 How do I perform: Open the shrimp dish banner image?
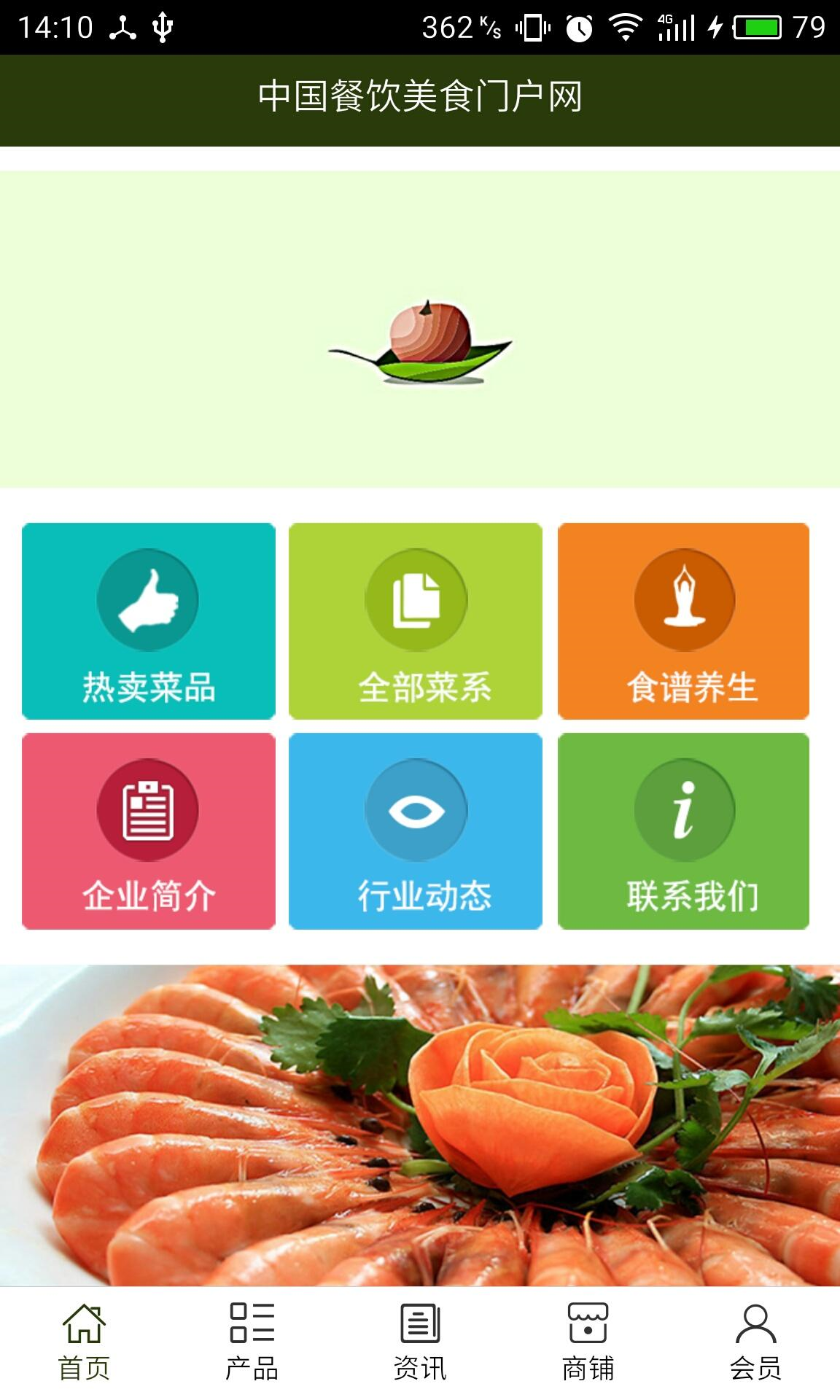coord(420,1124)
